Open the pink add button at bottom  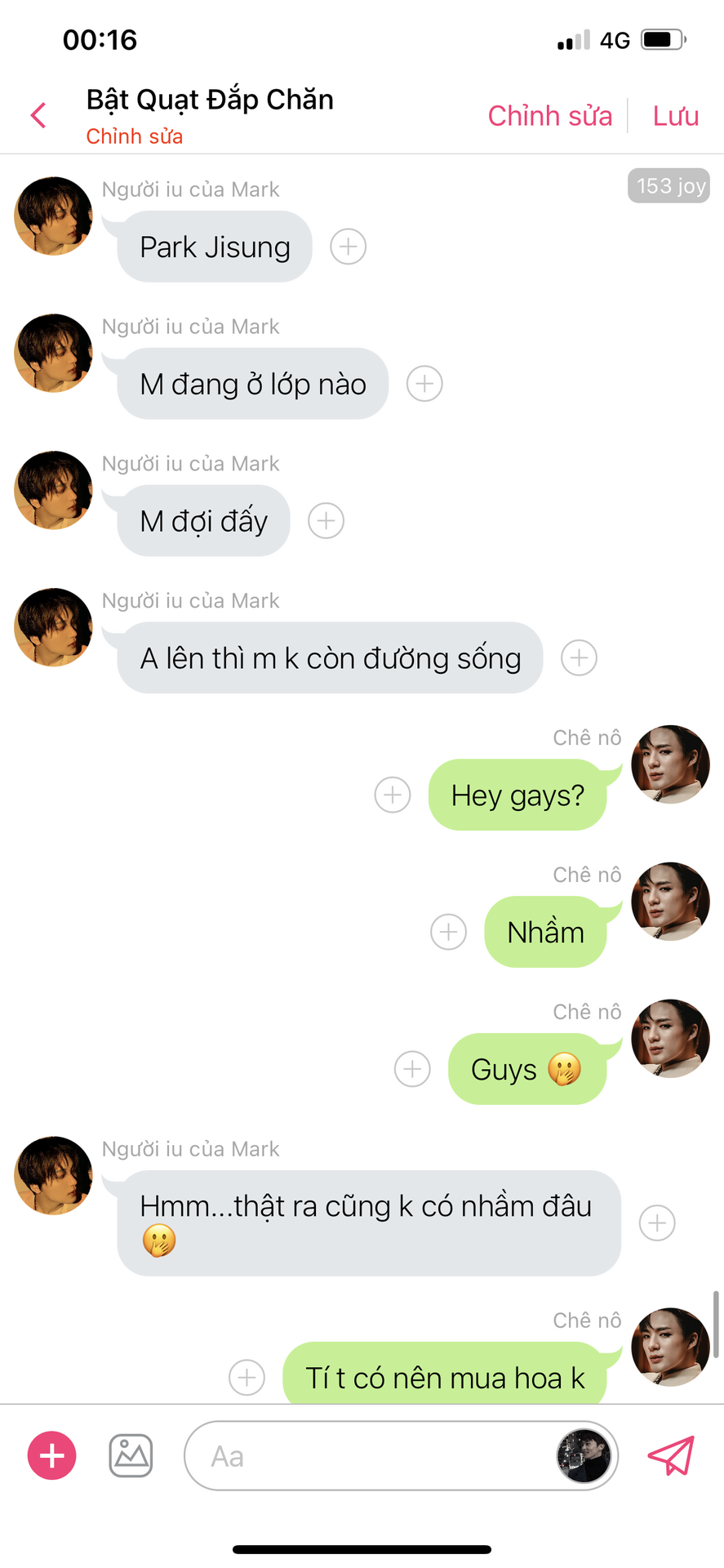52,1455
